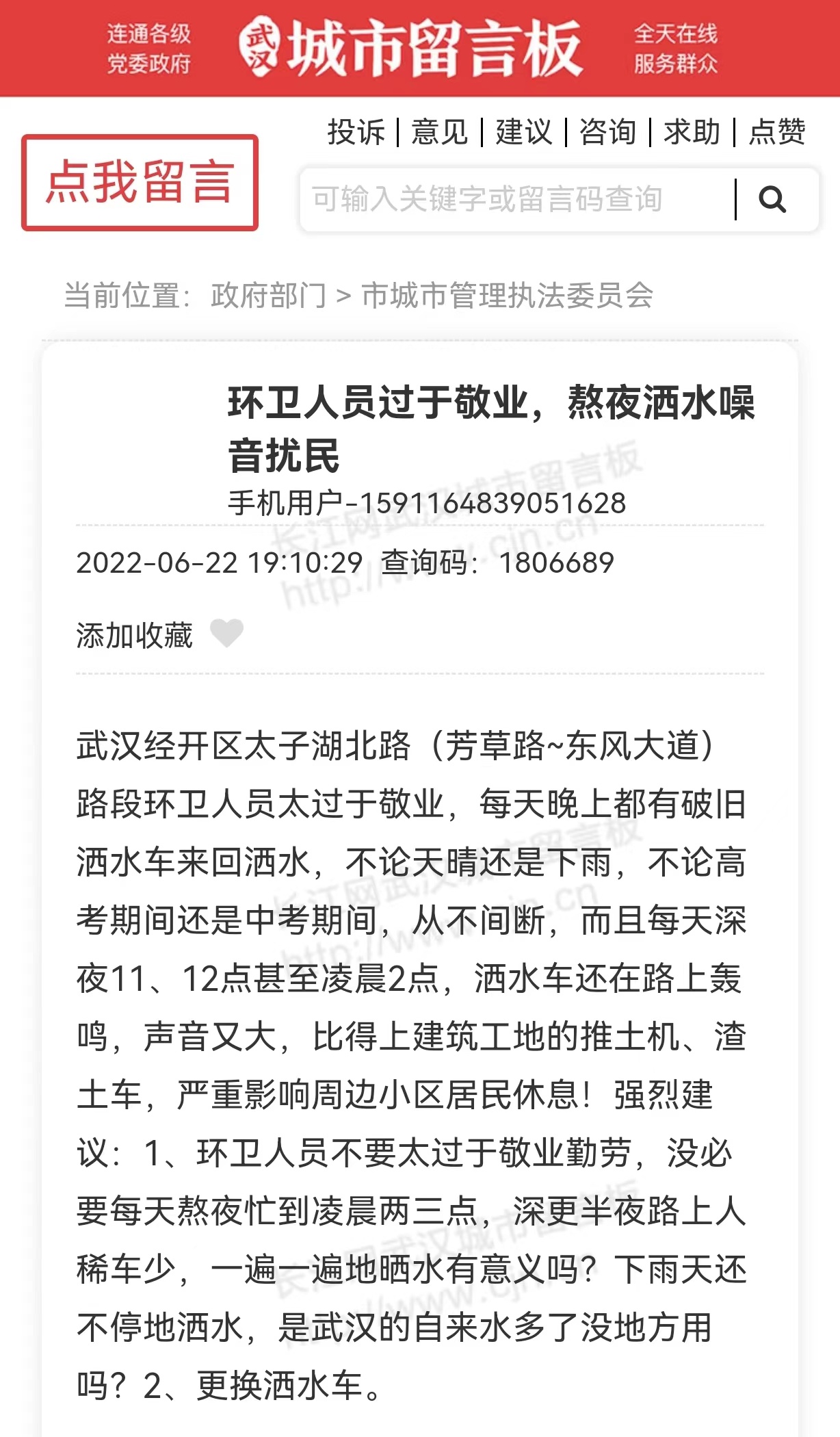Open the 咨询 category

click(607, 131)
